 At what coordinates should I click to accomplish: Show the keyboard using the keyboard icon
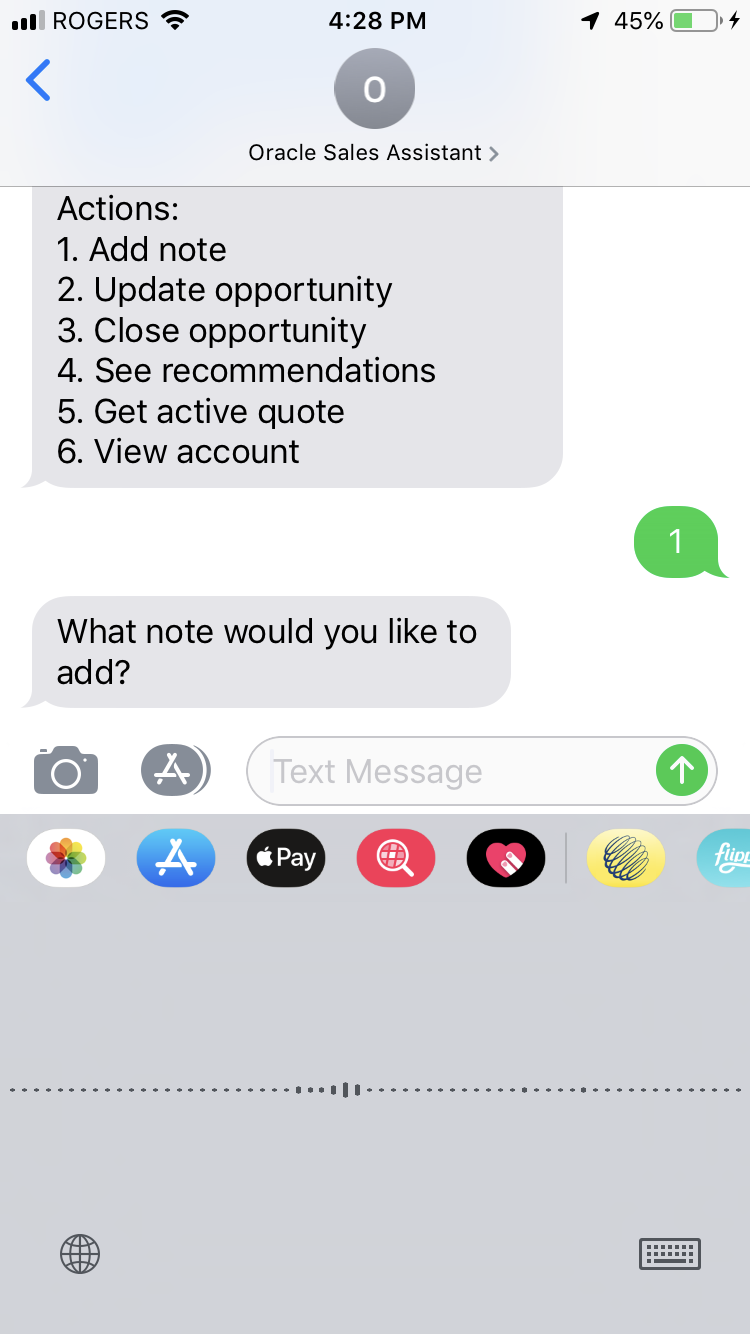click(x=669, y=1253)
